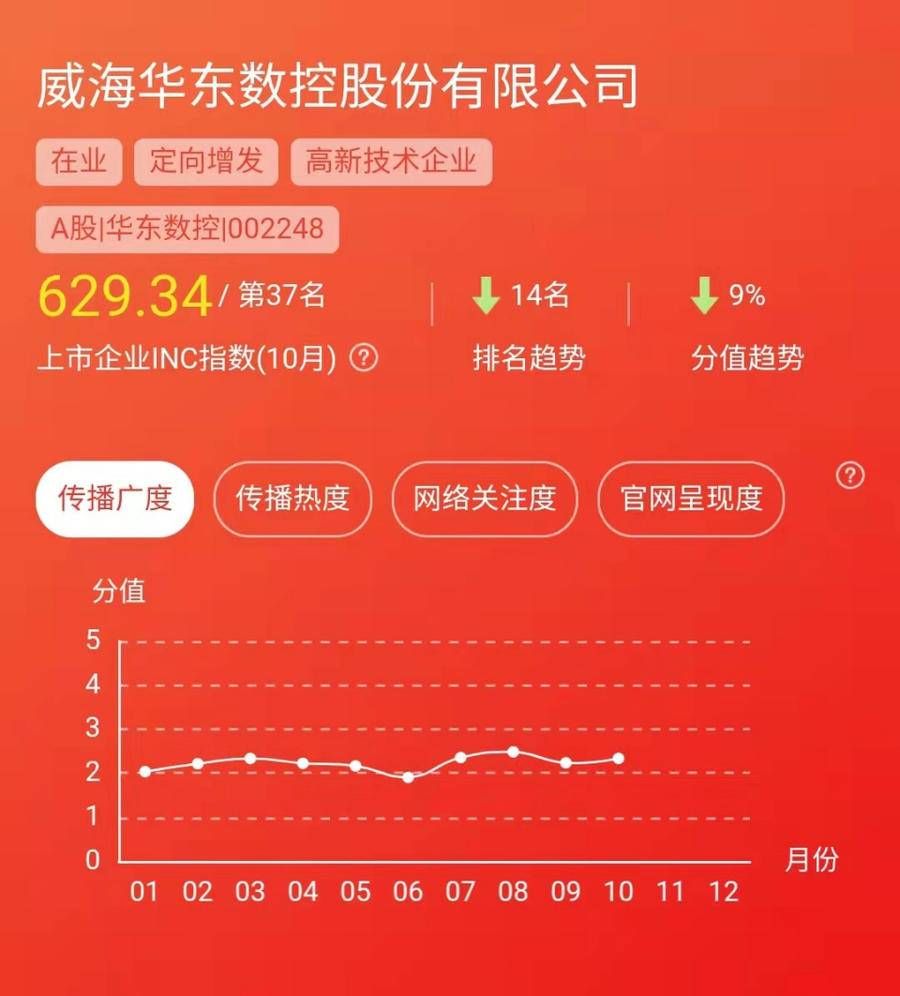Open the help icon beside the chart tabs
This screenshot has width=900, height=996.
[849, 475]
